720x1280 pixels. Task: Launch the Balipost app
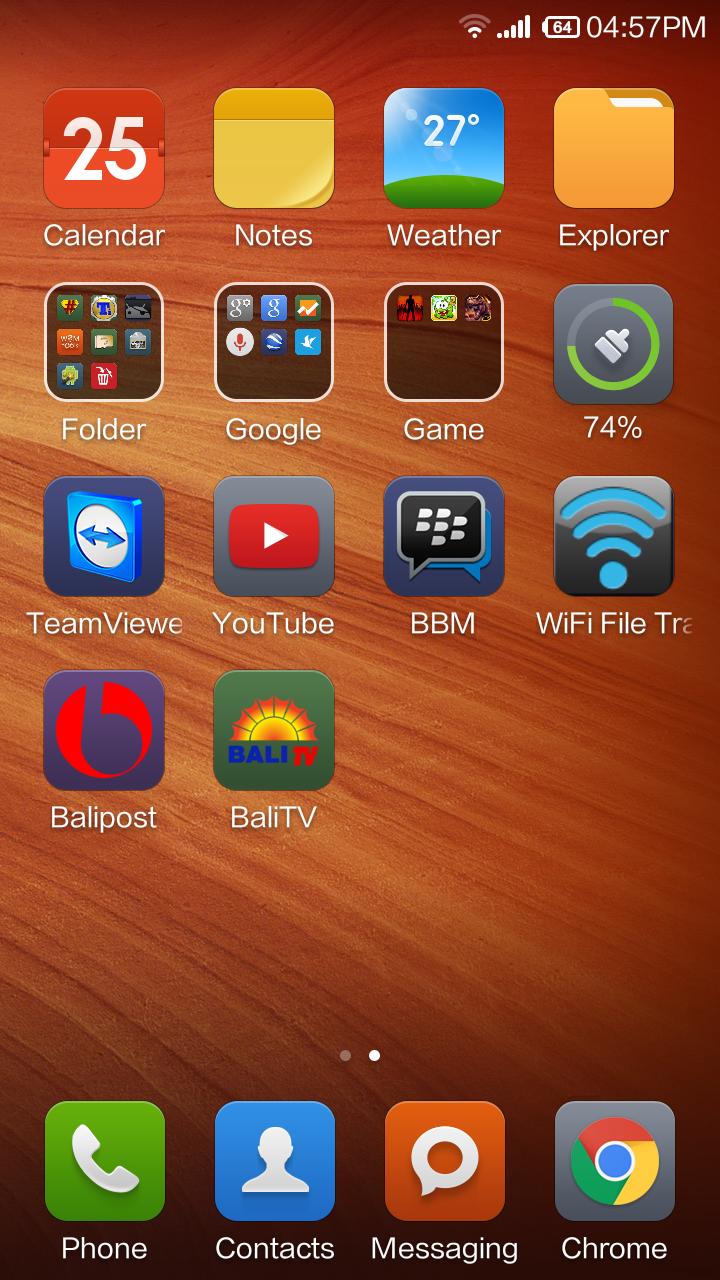pyautogui.click(x=104, y=730)
